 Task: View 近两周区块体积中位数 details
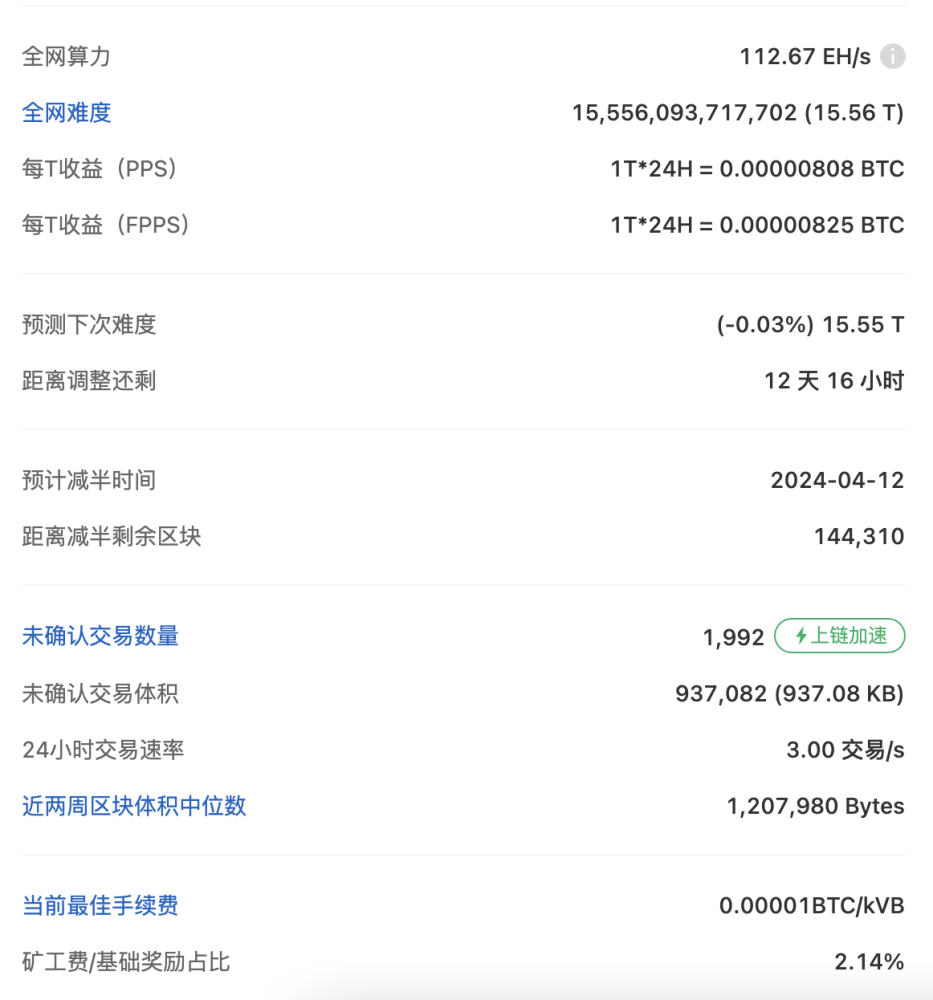point(134,806)
